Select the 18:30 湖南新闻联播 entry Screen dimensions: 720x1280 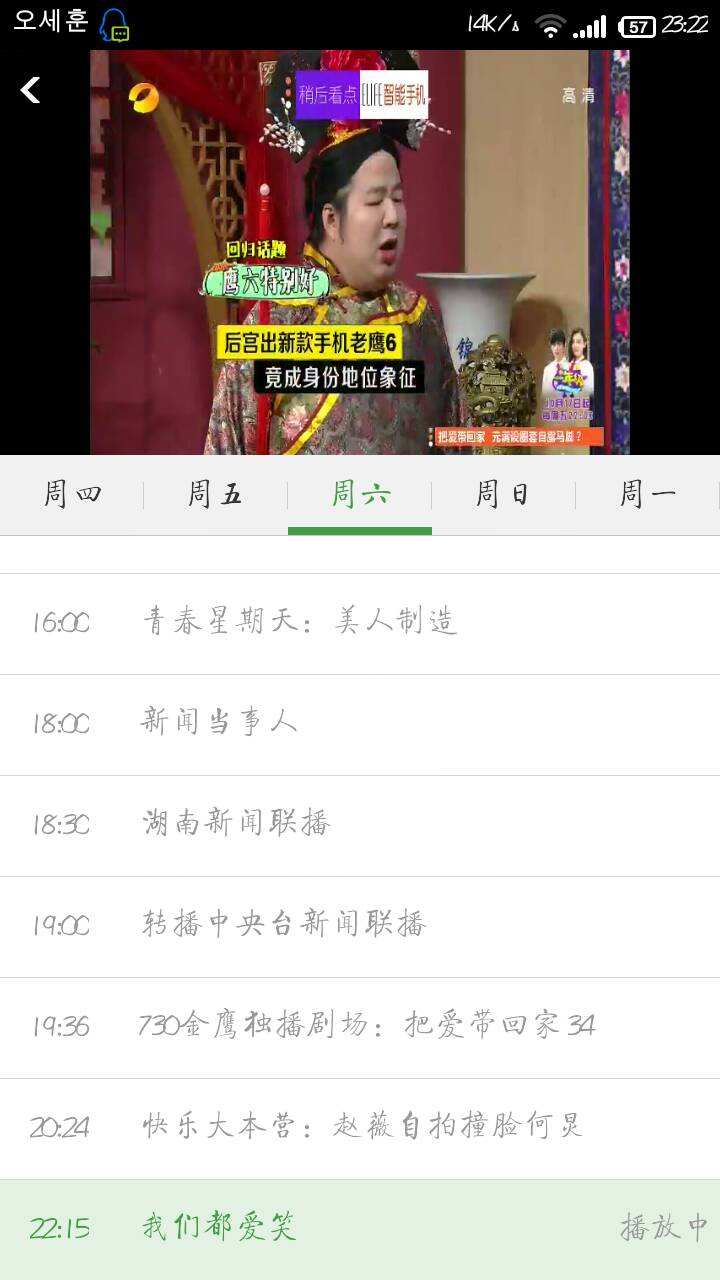(360, 825)
